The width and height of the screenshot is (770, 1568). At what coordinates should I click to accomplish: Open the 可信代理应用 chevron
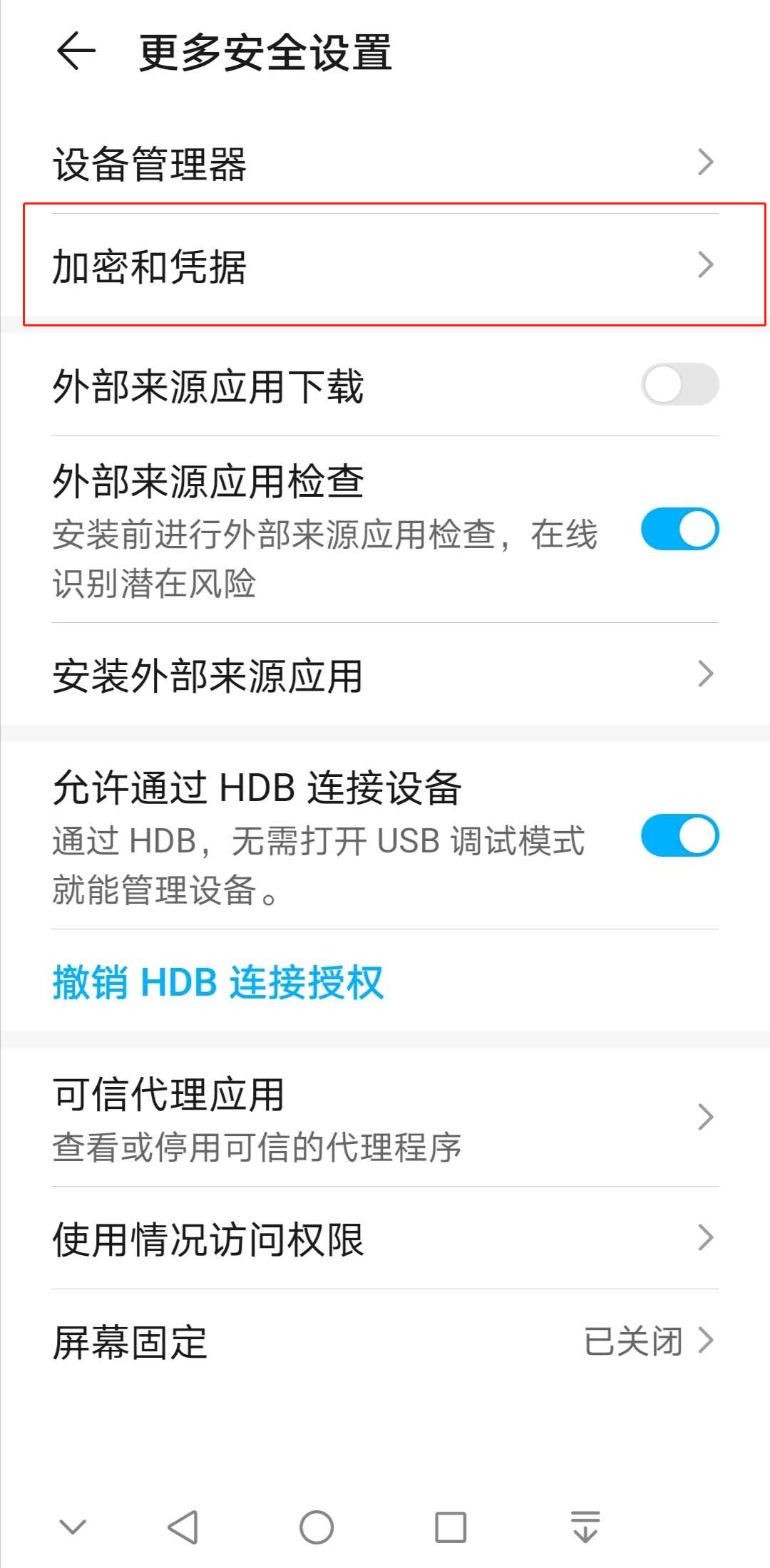pyautogui.click(x=704, y=1116)
